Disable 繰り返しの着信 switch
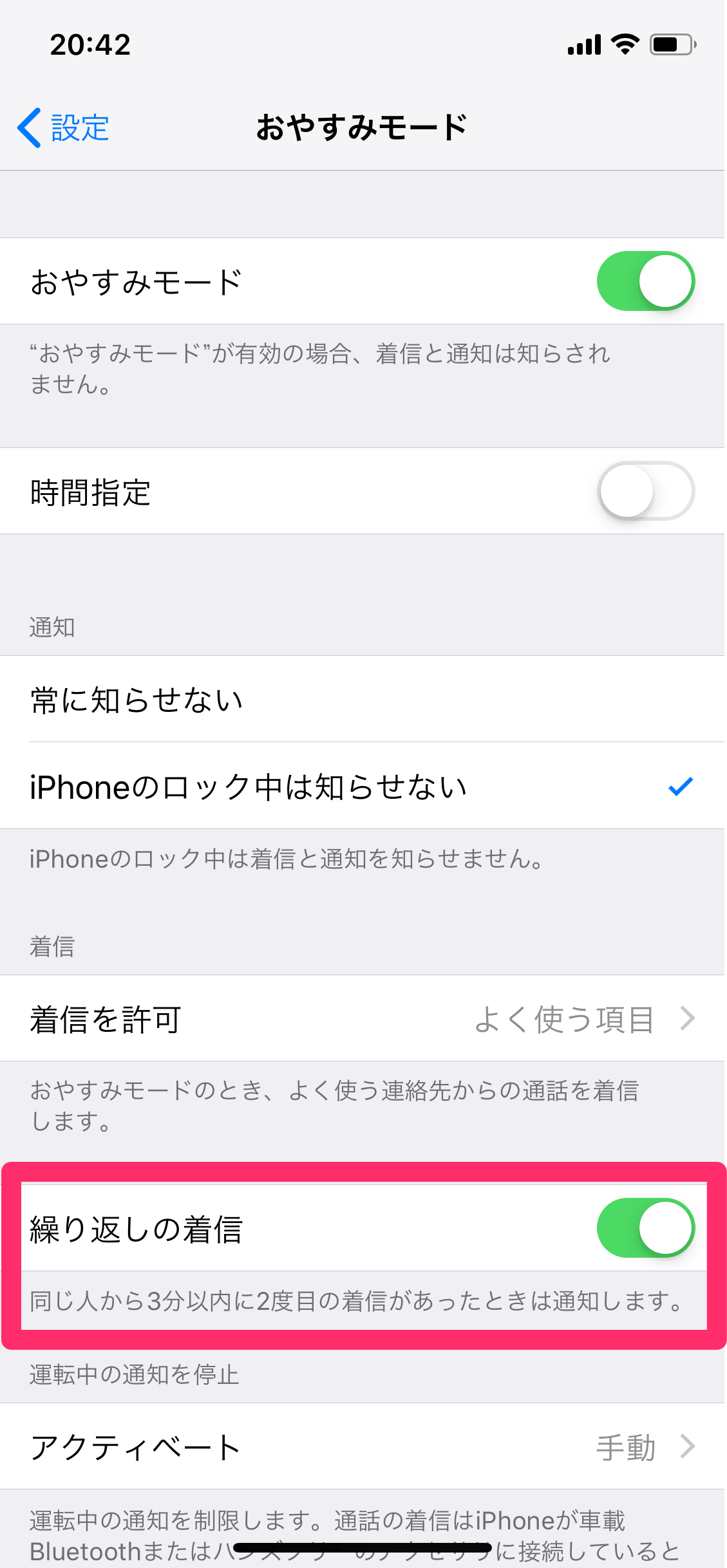This screenshot has width=727, height=1568. tap(645, 1227)
